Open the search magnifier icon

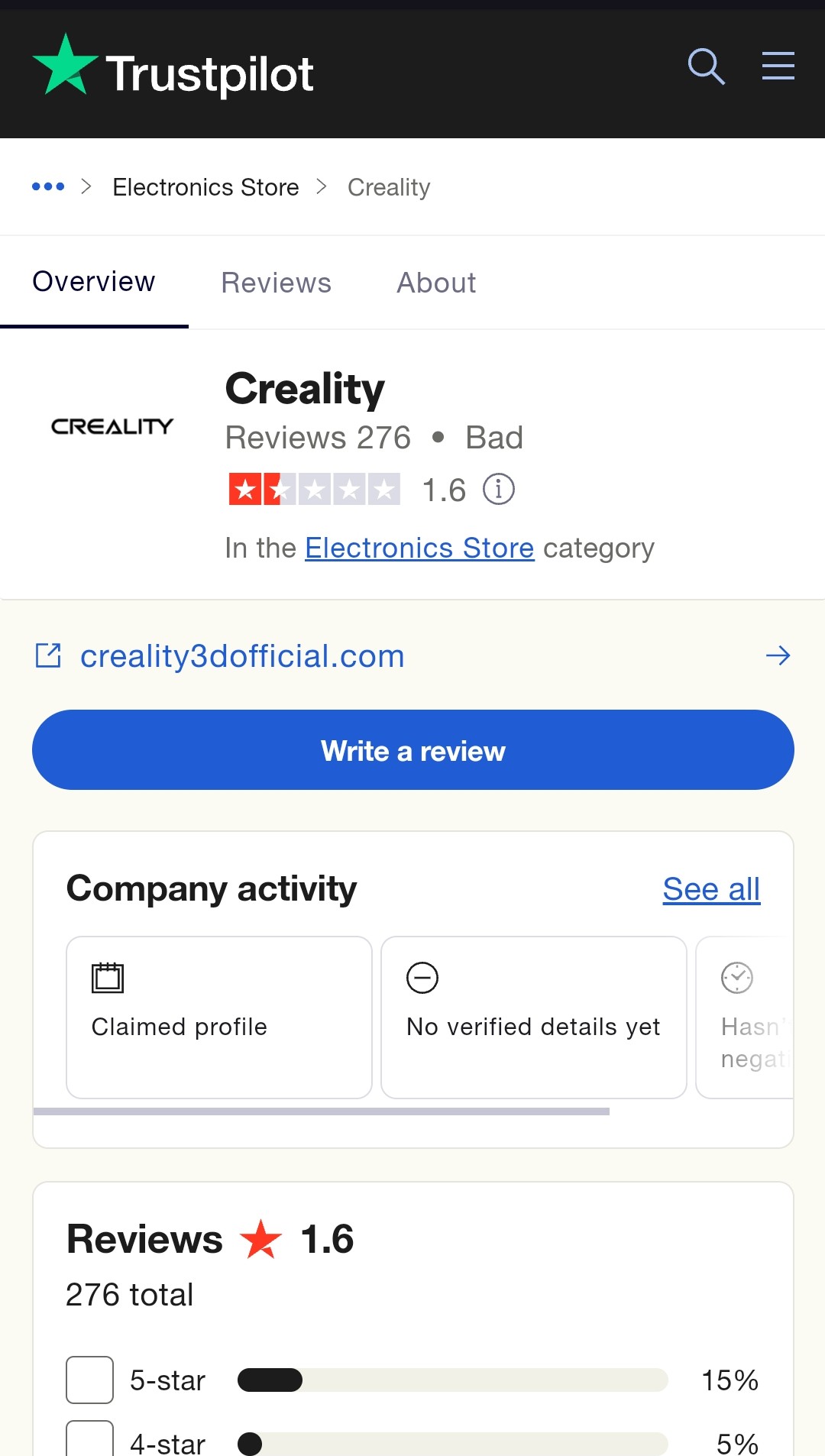click(706, 66)
